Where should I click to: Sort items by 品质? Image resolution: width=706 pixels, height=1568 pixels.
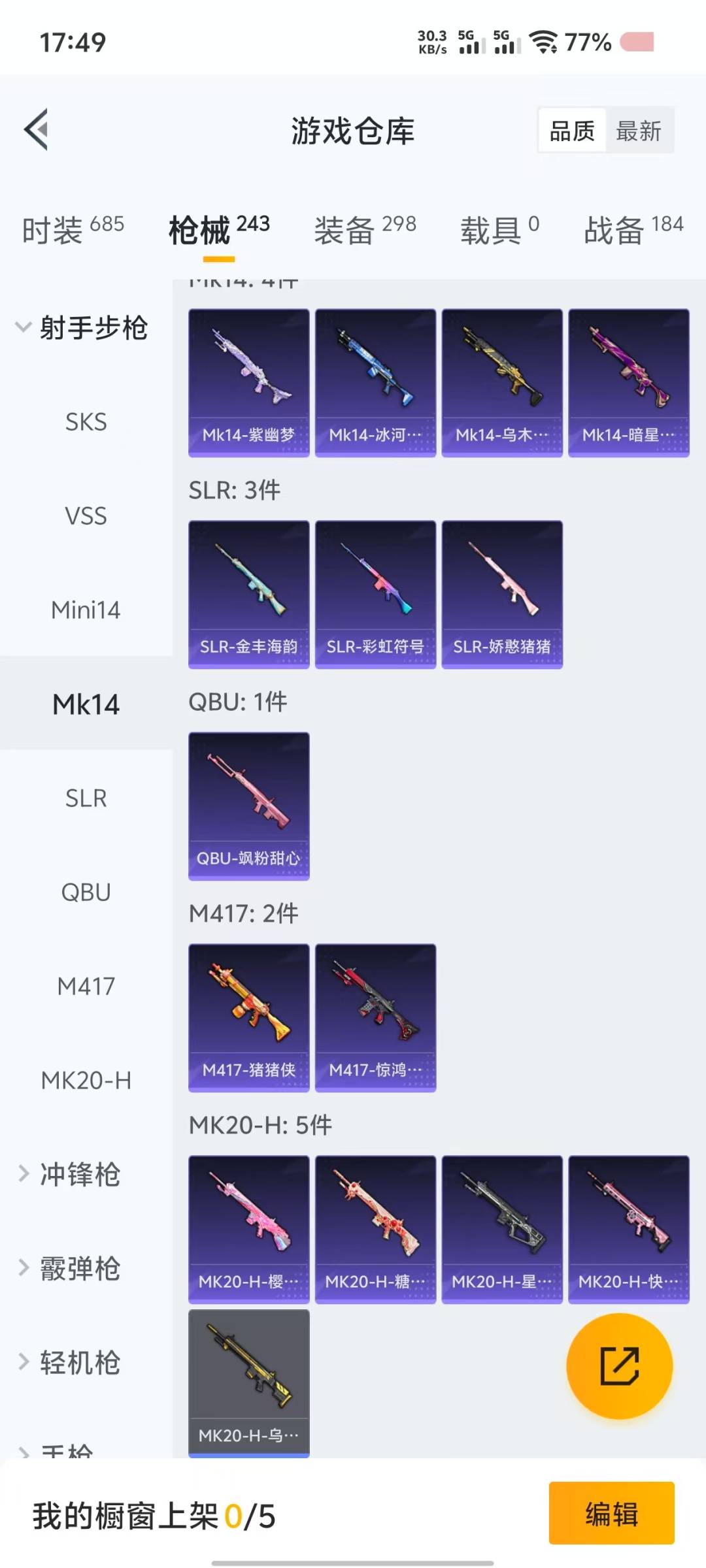pyautogui.click(x=572, y=131)
